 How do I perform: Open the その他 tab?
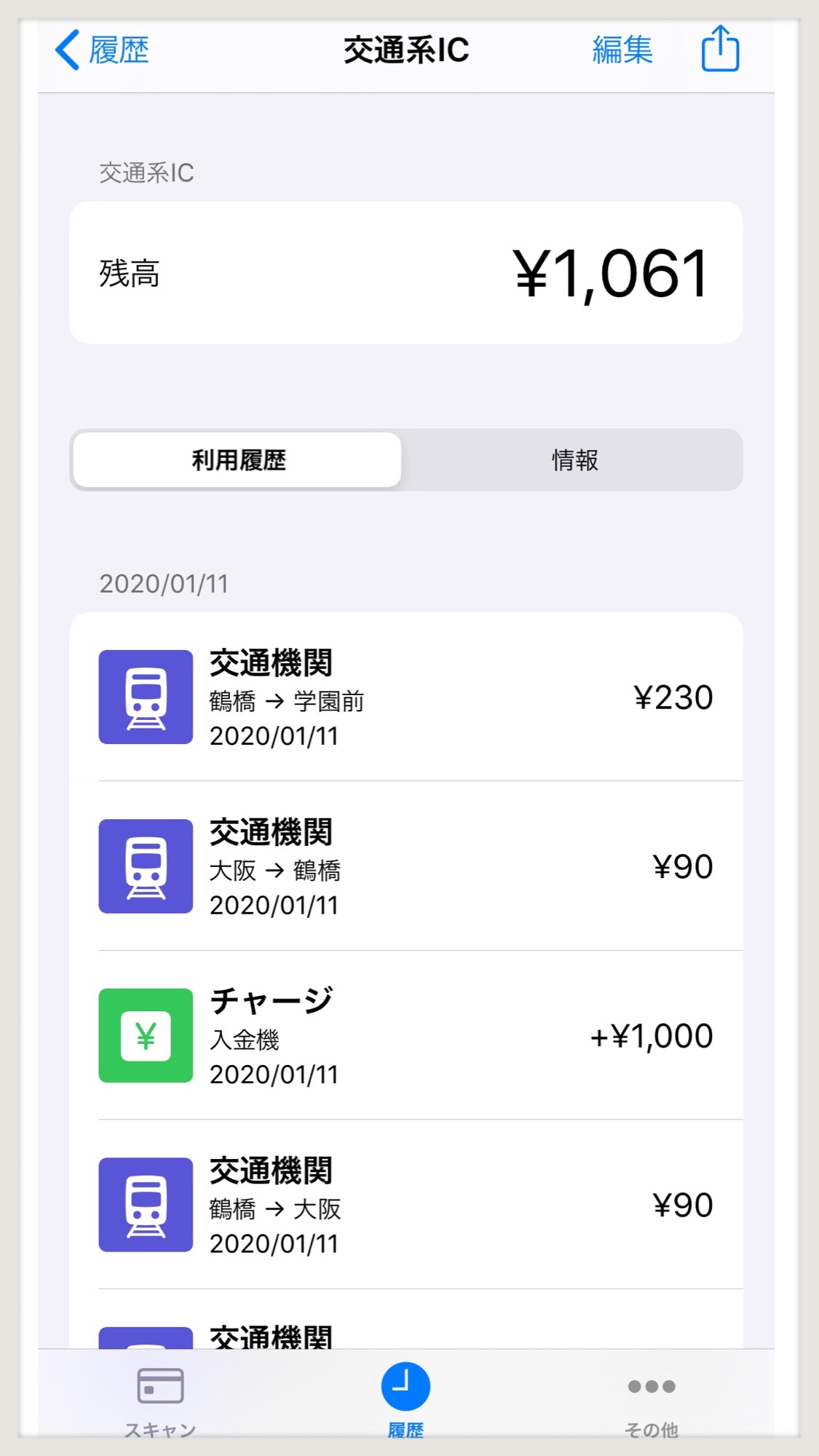pos(651,1398)
